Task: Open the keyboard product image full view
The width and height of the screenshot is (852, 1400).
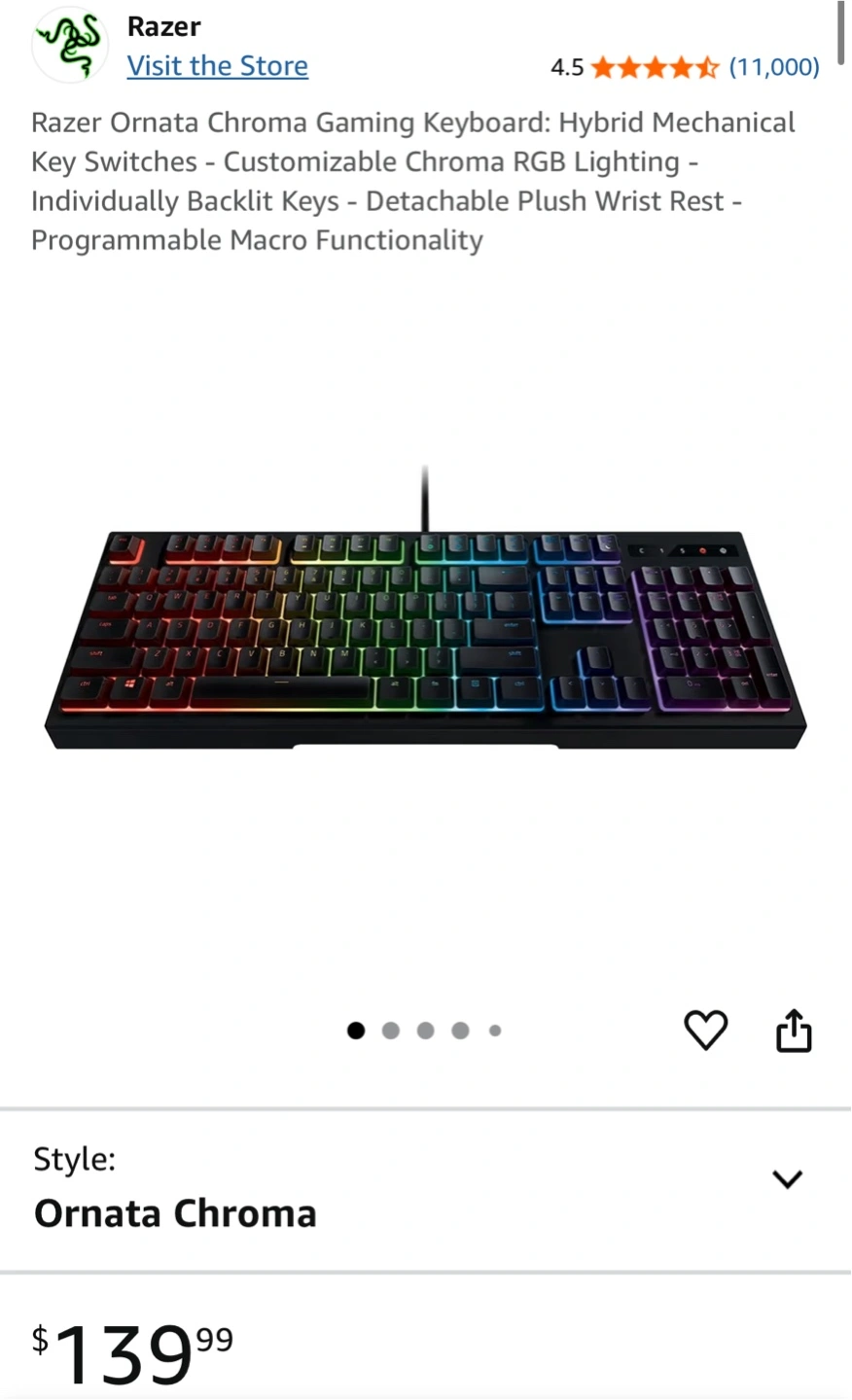Action: point(426,622)
